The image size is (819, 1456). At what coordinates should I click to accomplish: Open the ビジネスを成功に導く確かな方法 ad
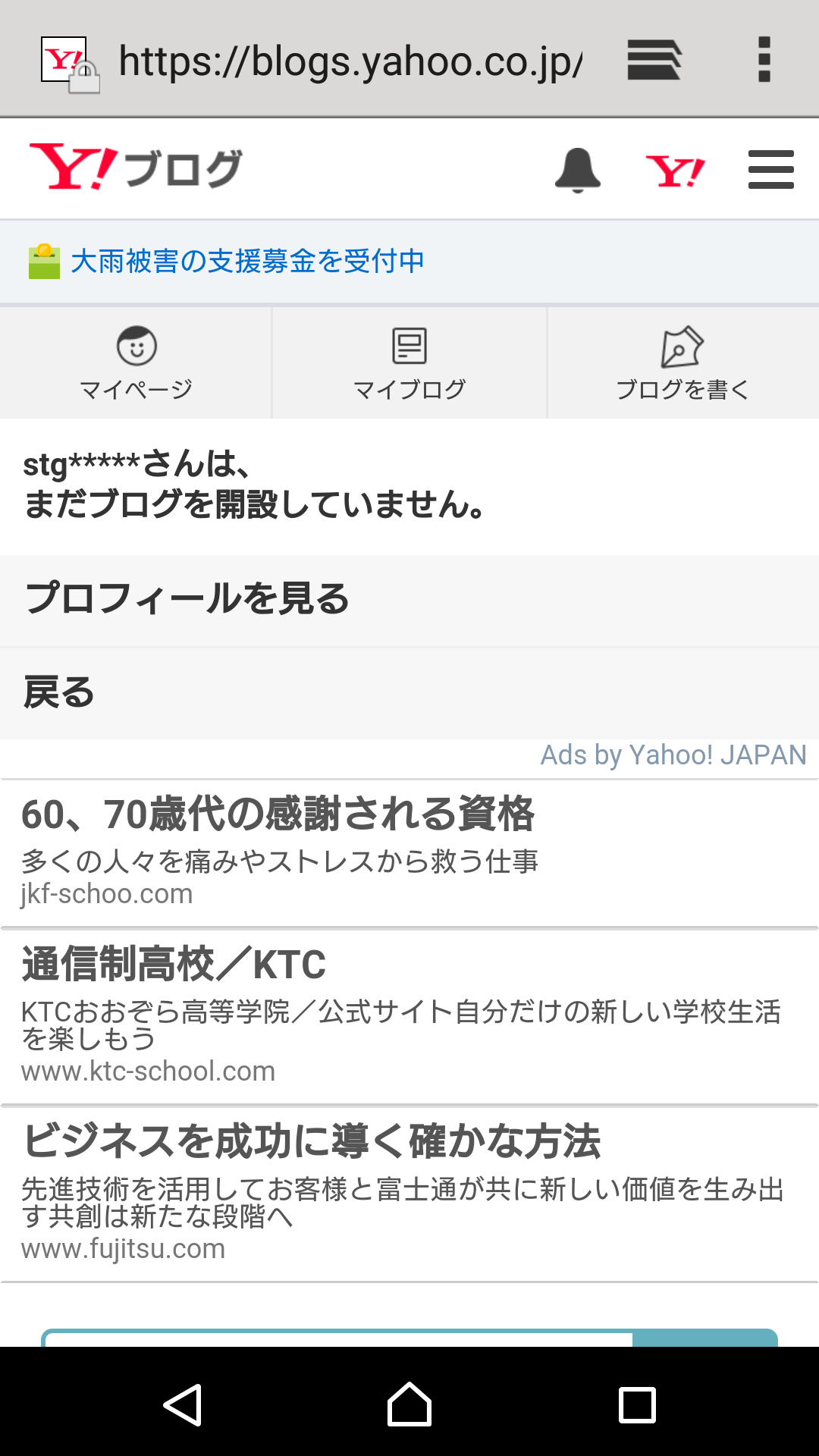click(x=409, y=1194)
